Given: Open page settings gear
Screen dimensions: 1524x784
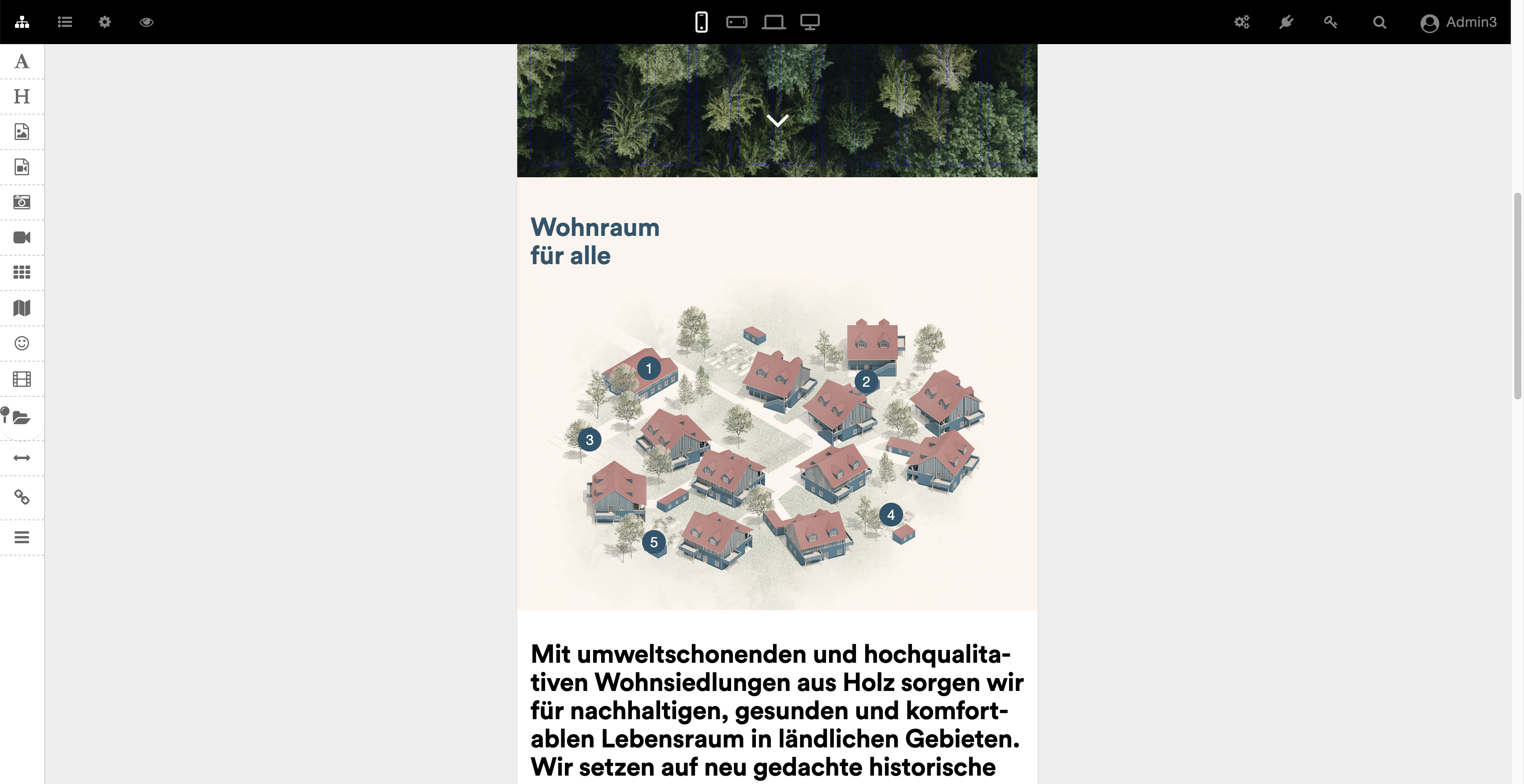Looking at the screenshot, I should [x=105, y=22].
